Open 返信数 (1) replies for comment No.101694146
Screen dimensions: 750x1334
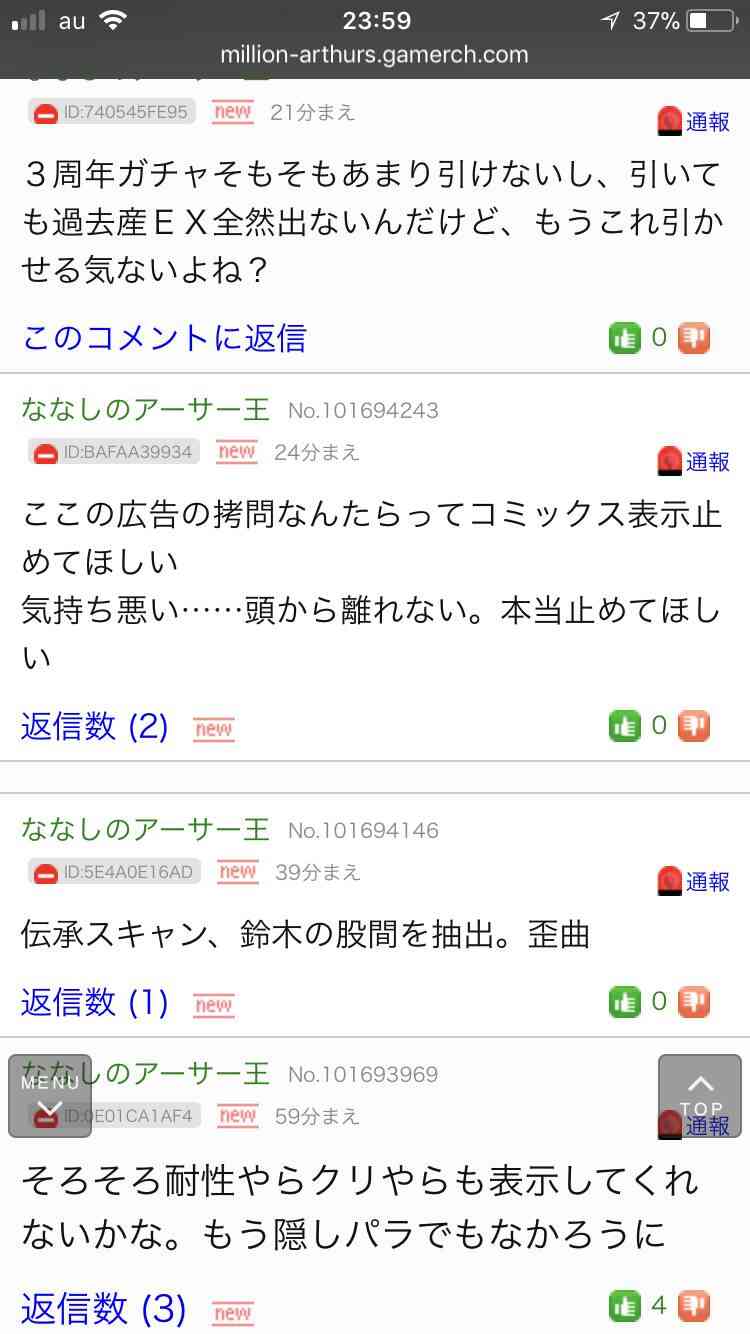coord(94,1002)
